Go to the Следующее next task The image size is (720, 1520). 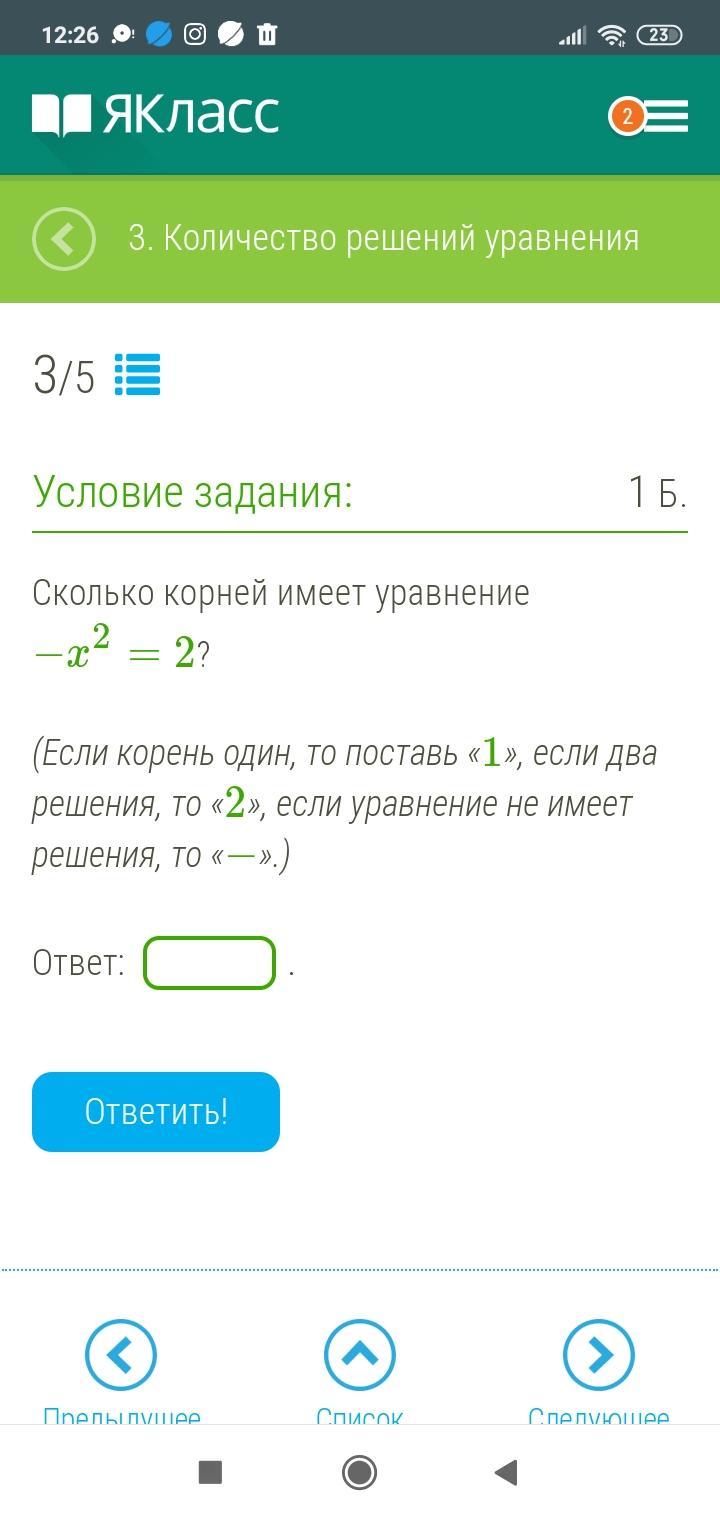point(599,1372)
